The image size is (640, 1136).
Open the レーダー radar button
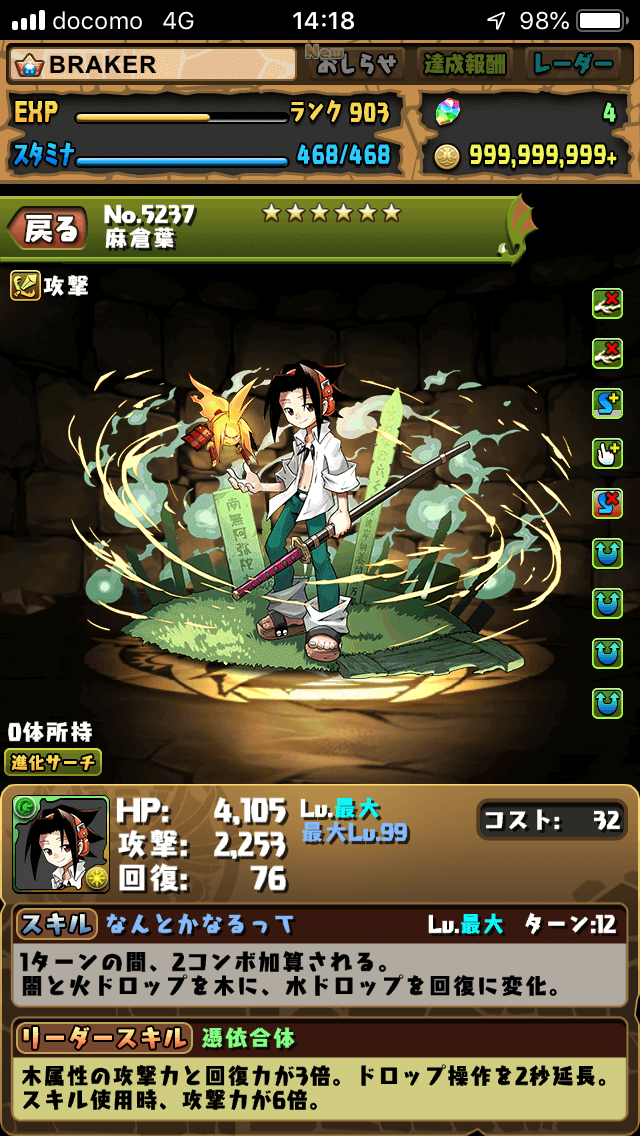[x=573, y=65]
